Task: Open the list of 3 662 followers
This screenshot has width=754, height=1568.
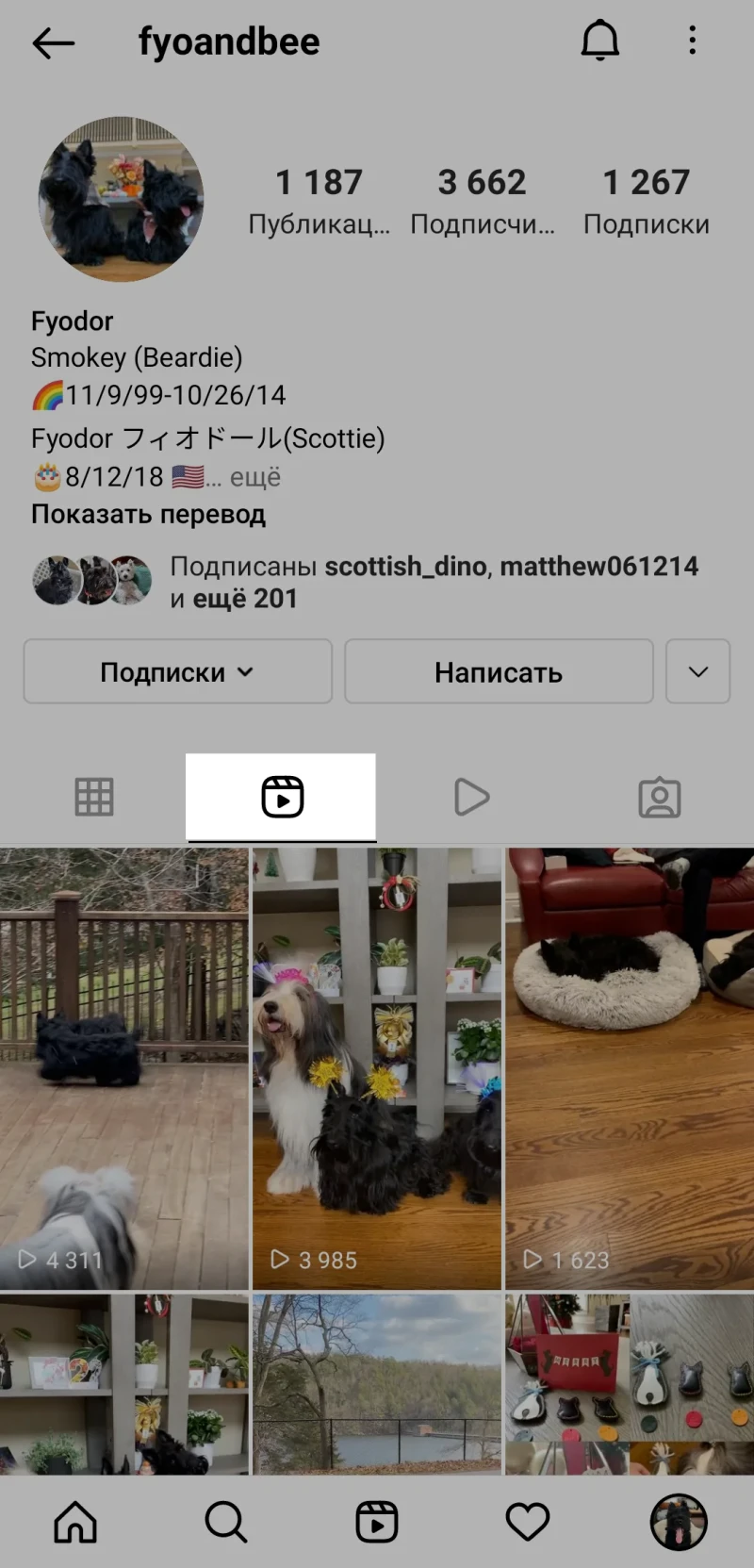Action: pyautogui.click(x=482, y=200)
